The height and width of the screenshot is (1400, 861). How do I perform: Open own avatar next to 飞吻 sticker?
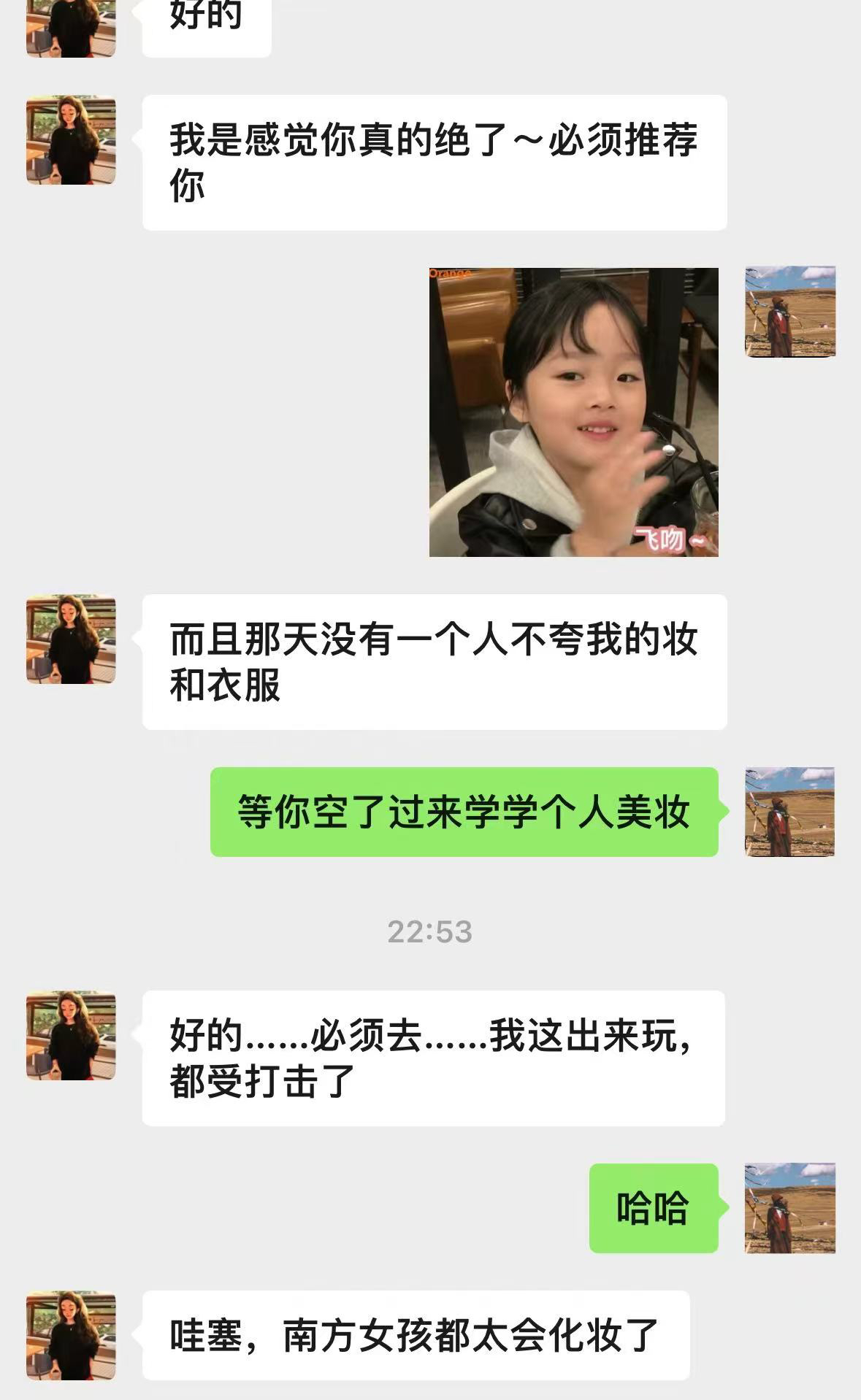pyautogui.click(x=789, y=312)
